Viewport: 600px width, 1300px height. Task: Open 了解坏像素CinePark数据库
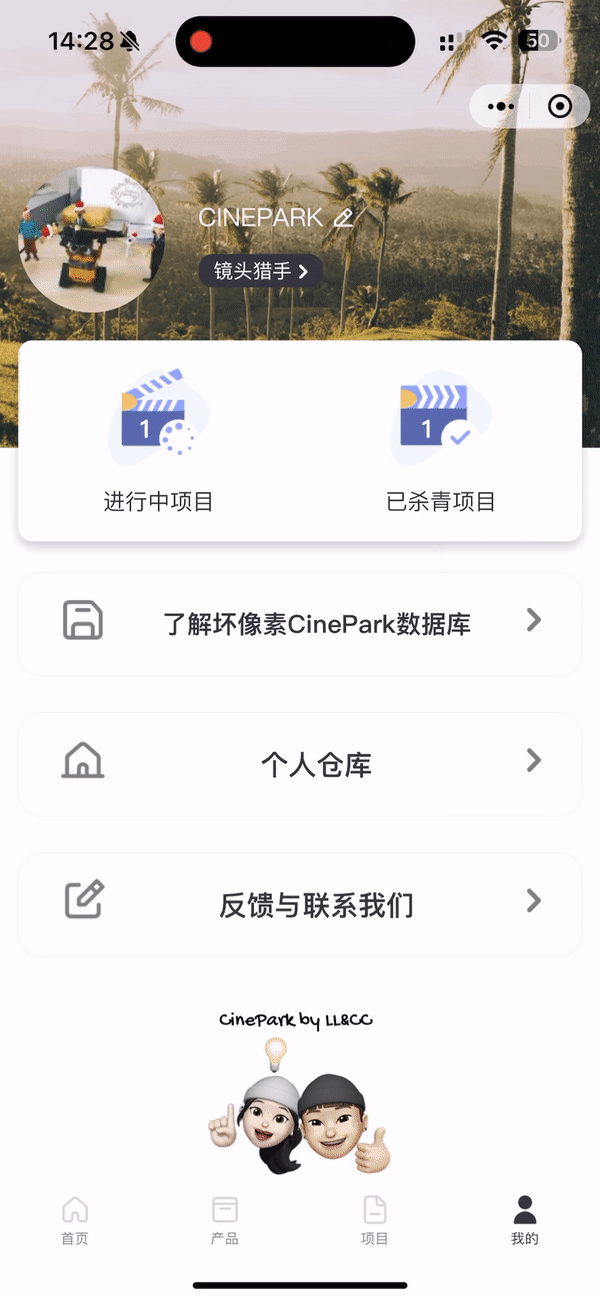(x=300, y=624)
